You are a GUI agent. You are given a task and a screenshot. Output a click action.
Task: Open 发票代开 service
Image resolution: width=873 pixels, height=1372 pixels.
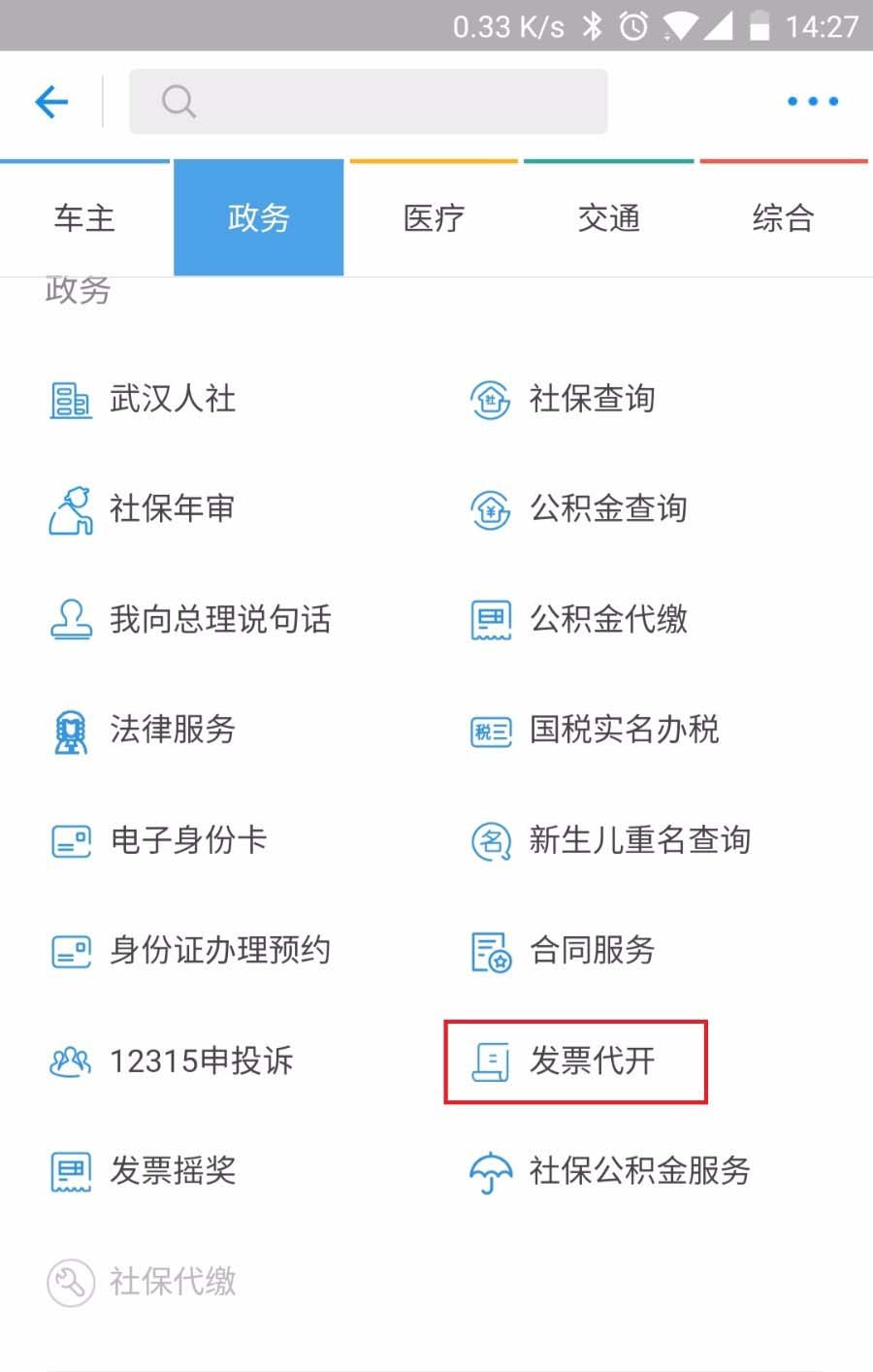pyautogui.click(x=576, y=1062)
